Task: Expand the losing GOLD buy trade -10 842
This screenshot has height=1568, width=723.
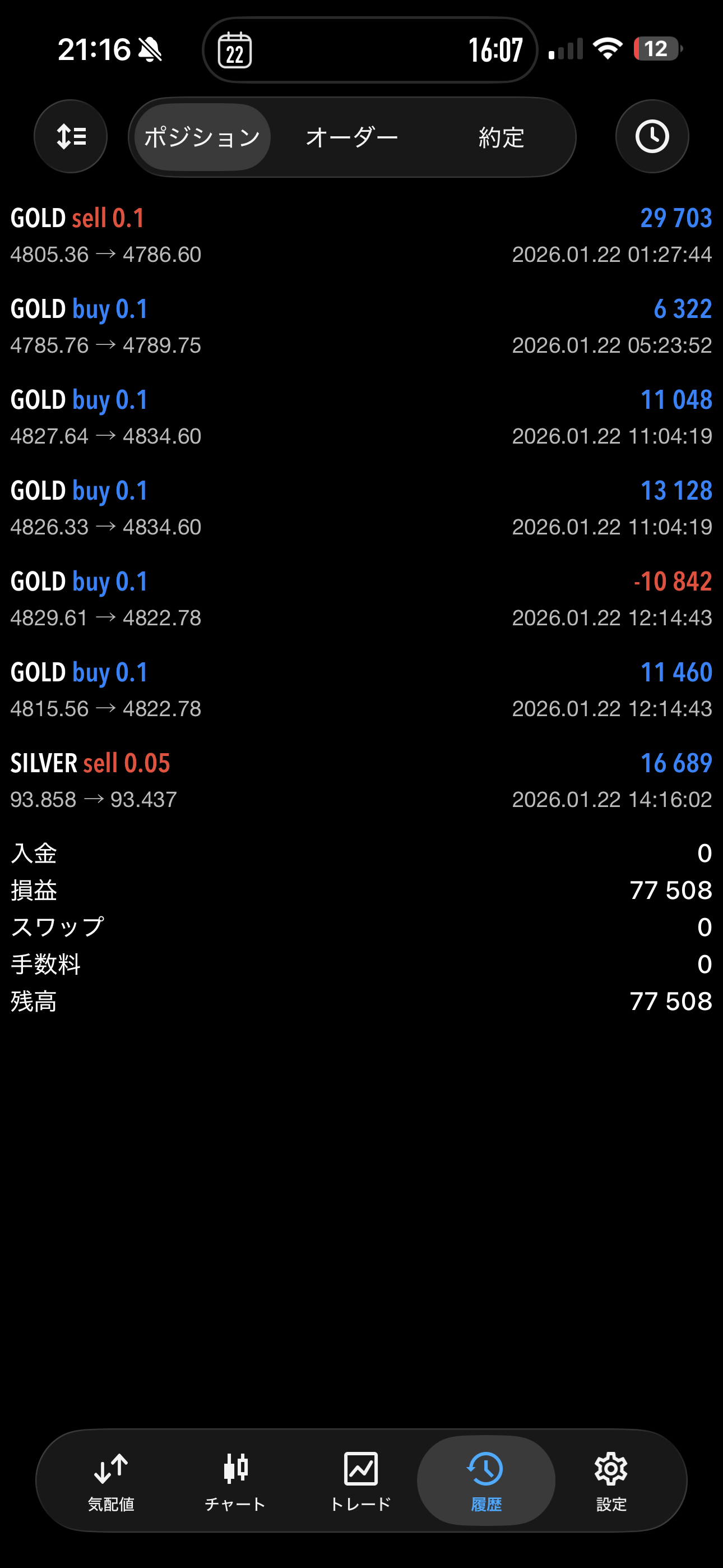Action: pyautogui.click(x=361, y=599)
